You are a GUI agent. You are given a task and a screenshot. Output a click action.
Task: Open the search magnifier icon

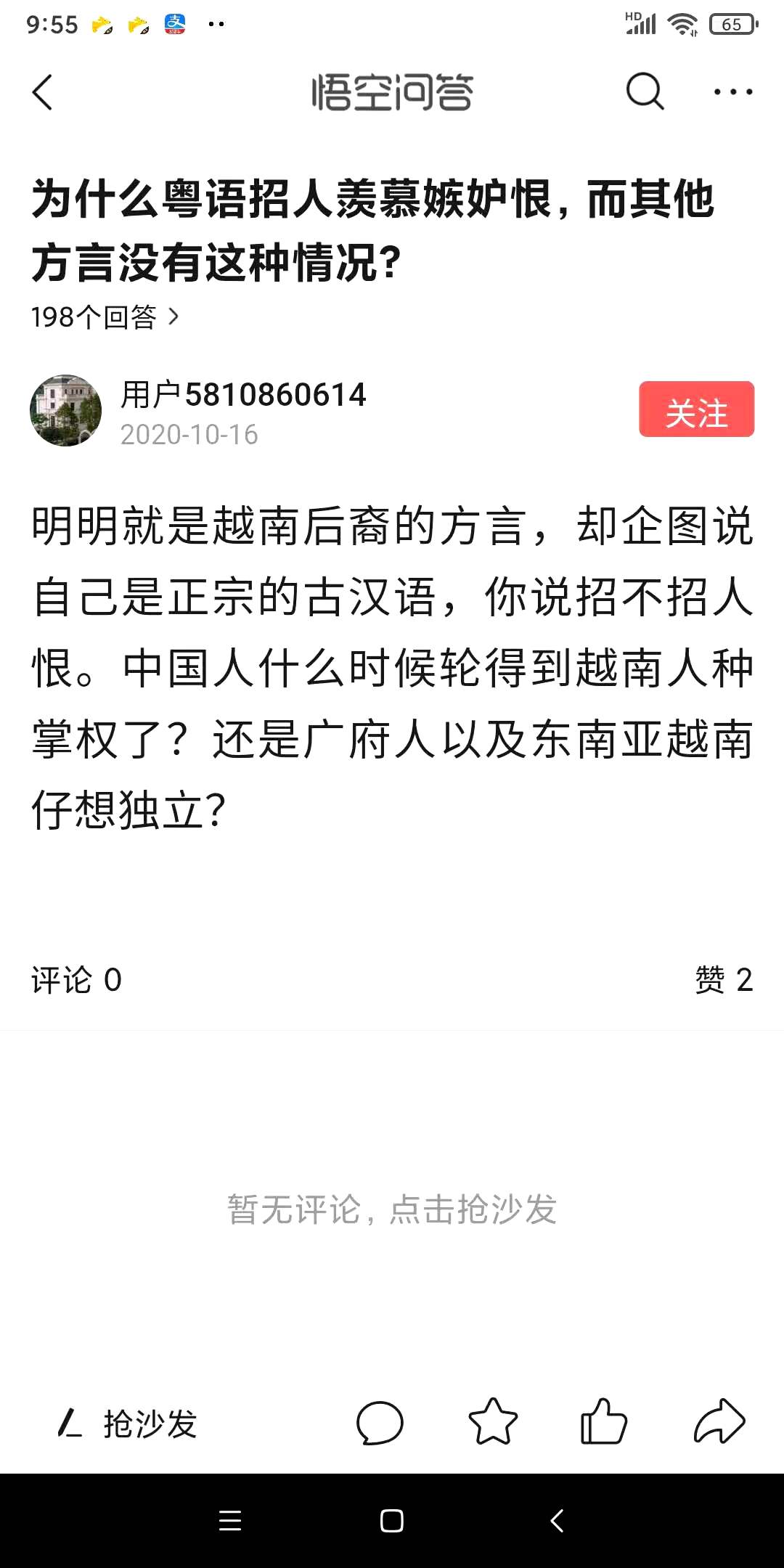click(x=645, y=92)
